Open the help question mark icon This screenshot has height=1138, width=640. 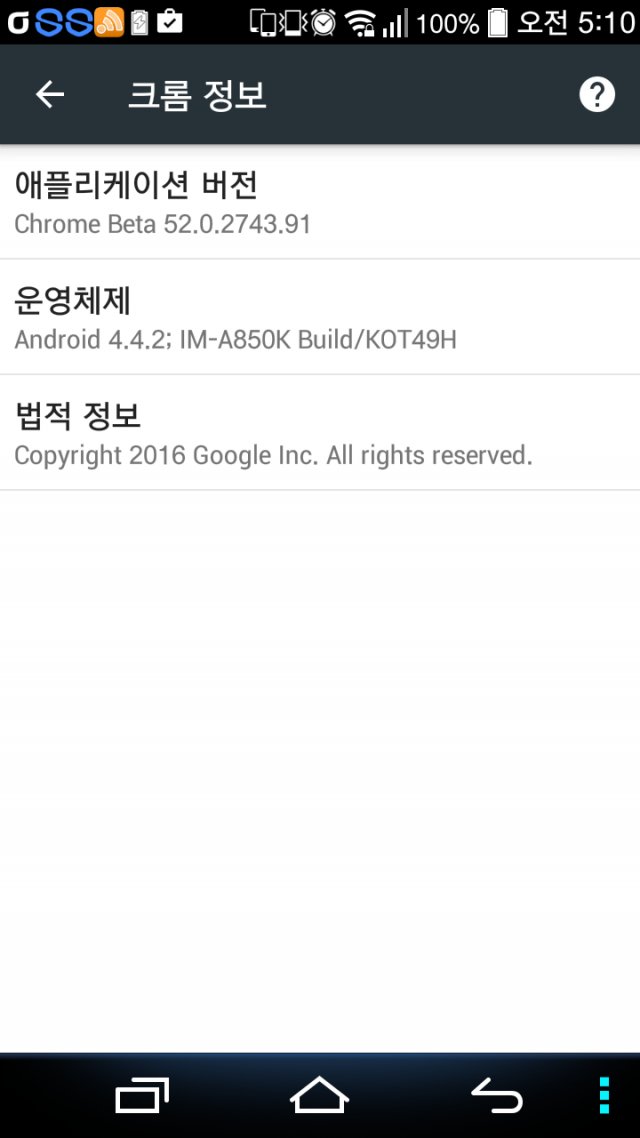pyautogui.click(x=596, y=94)
